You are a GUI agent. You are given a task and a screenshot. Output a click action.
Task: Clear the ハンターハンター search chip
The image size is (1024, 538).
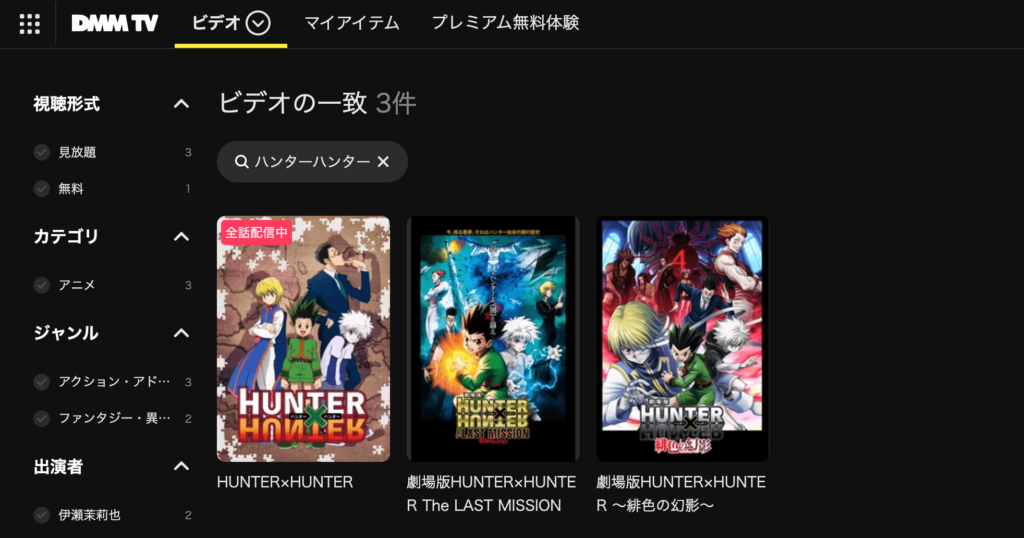point(383,162)
